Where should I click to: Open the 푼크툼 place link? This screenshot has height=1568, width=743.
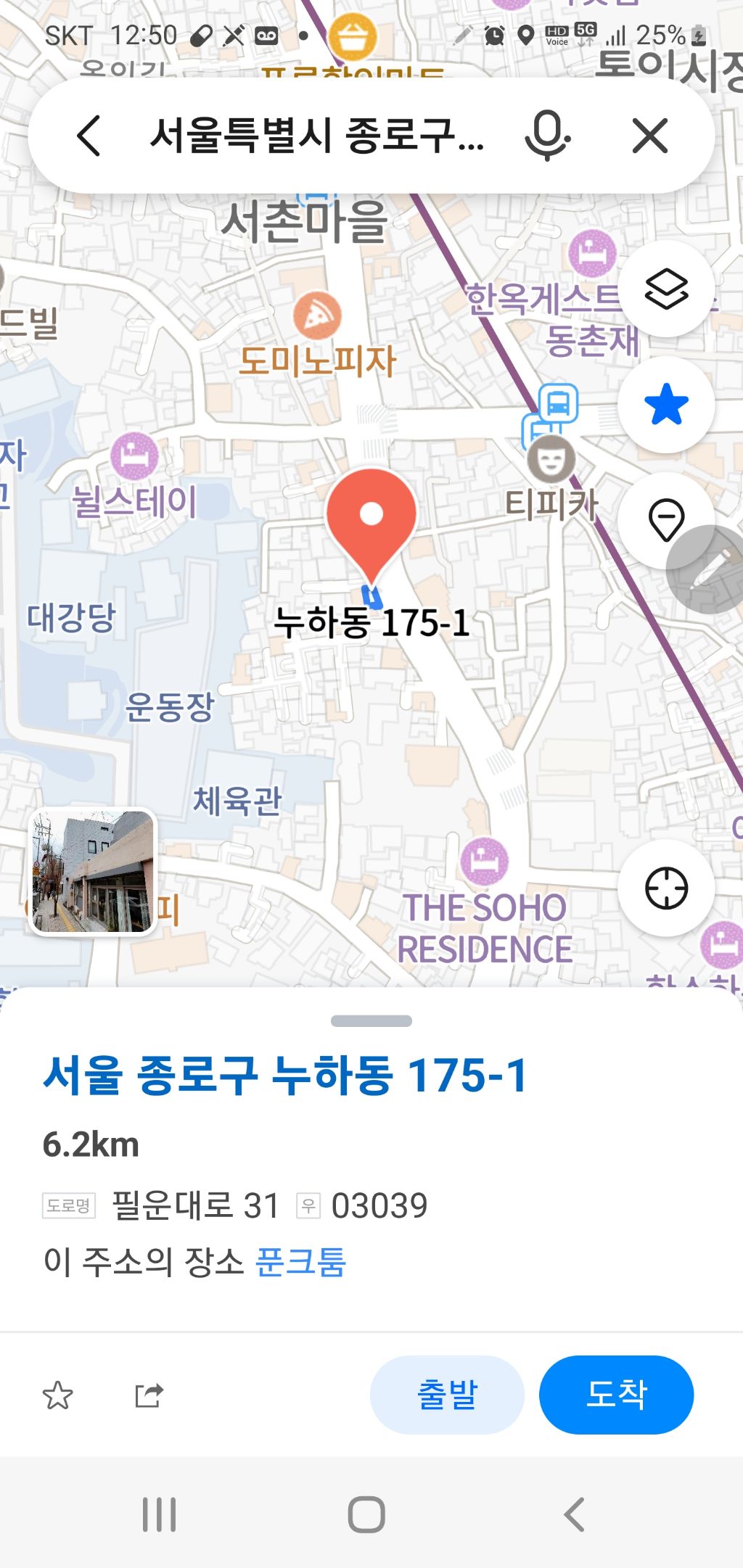pos(300,1261)
